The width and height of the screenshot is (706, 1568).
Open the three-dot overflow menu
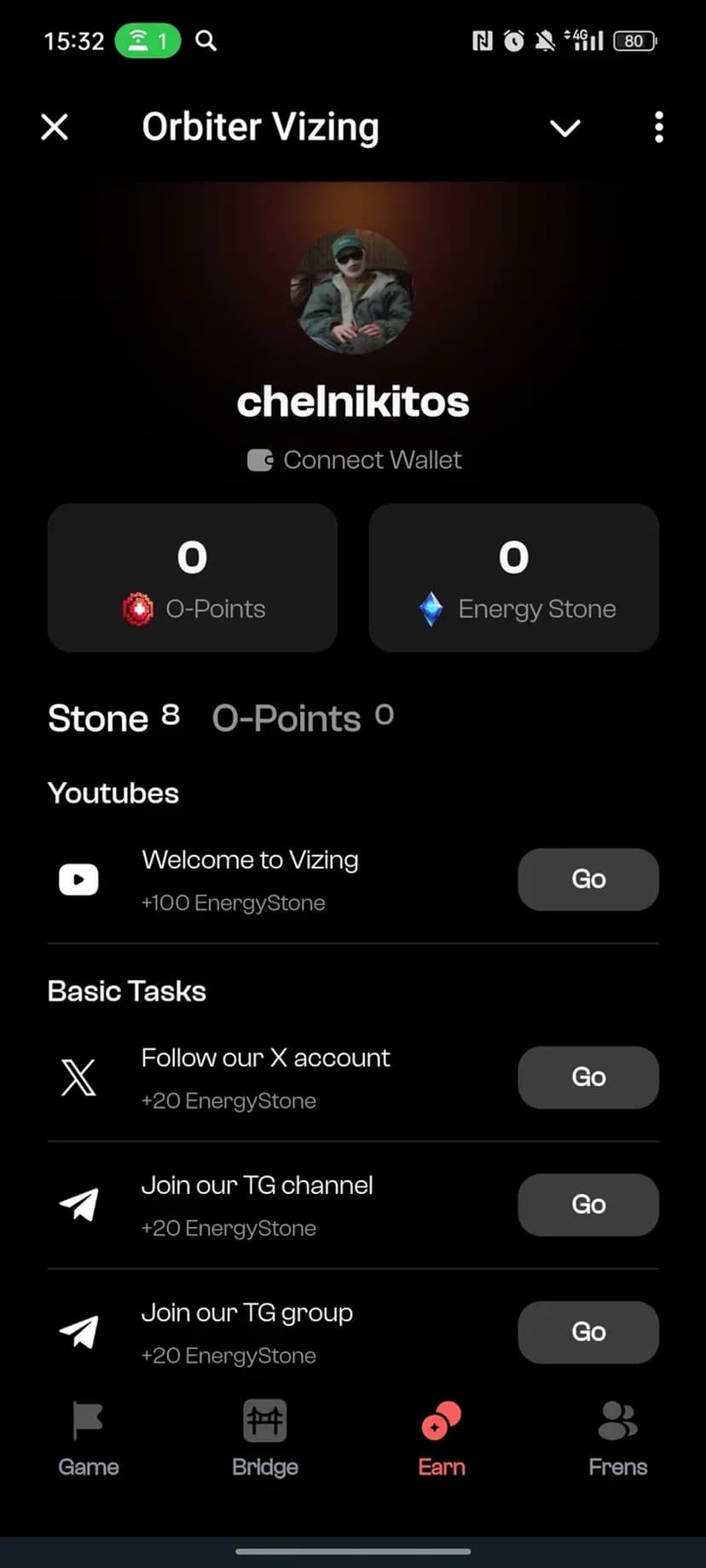coord(658,128)
